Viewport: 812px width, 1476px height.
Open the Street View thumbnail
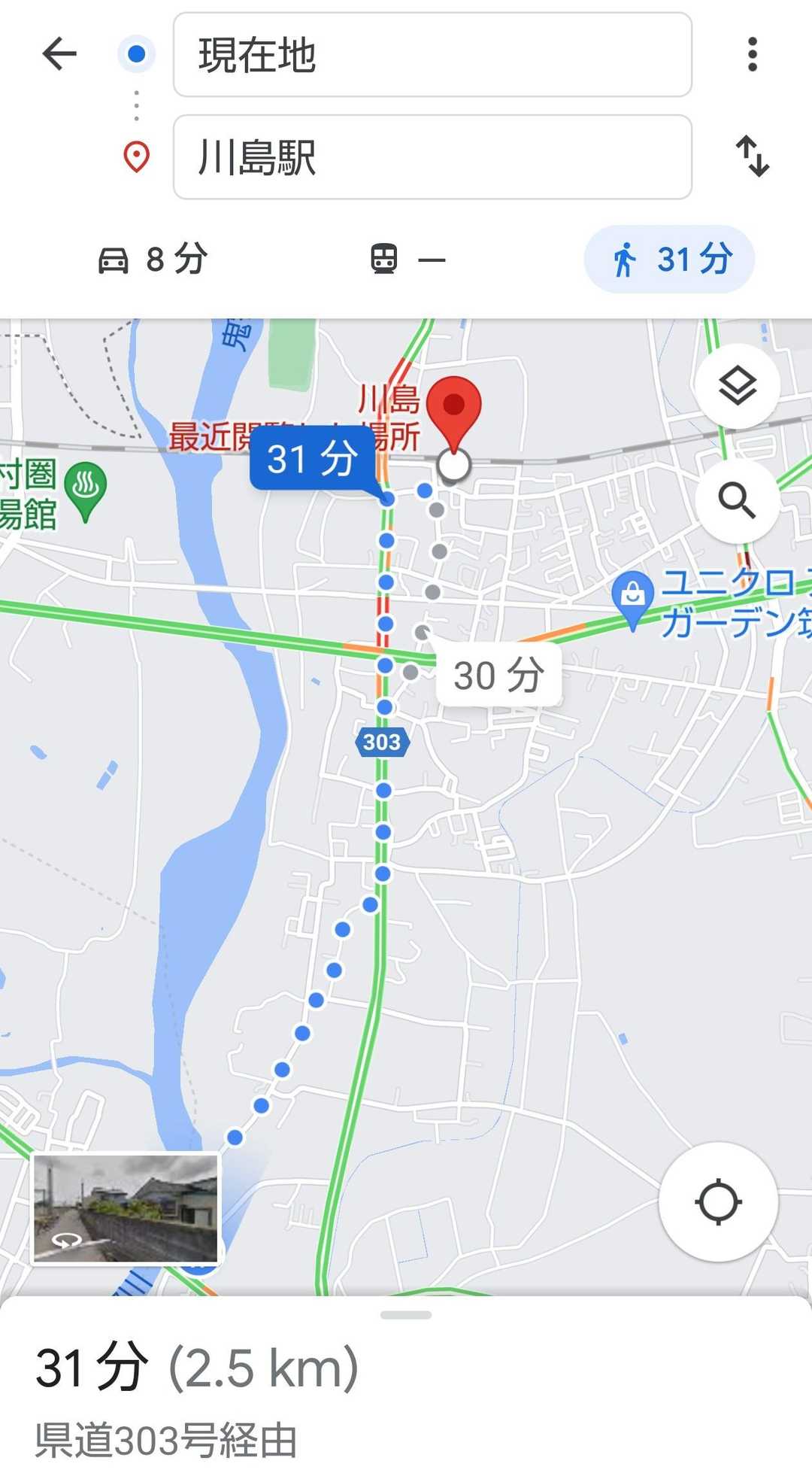click(126, 1208)
